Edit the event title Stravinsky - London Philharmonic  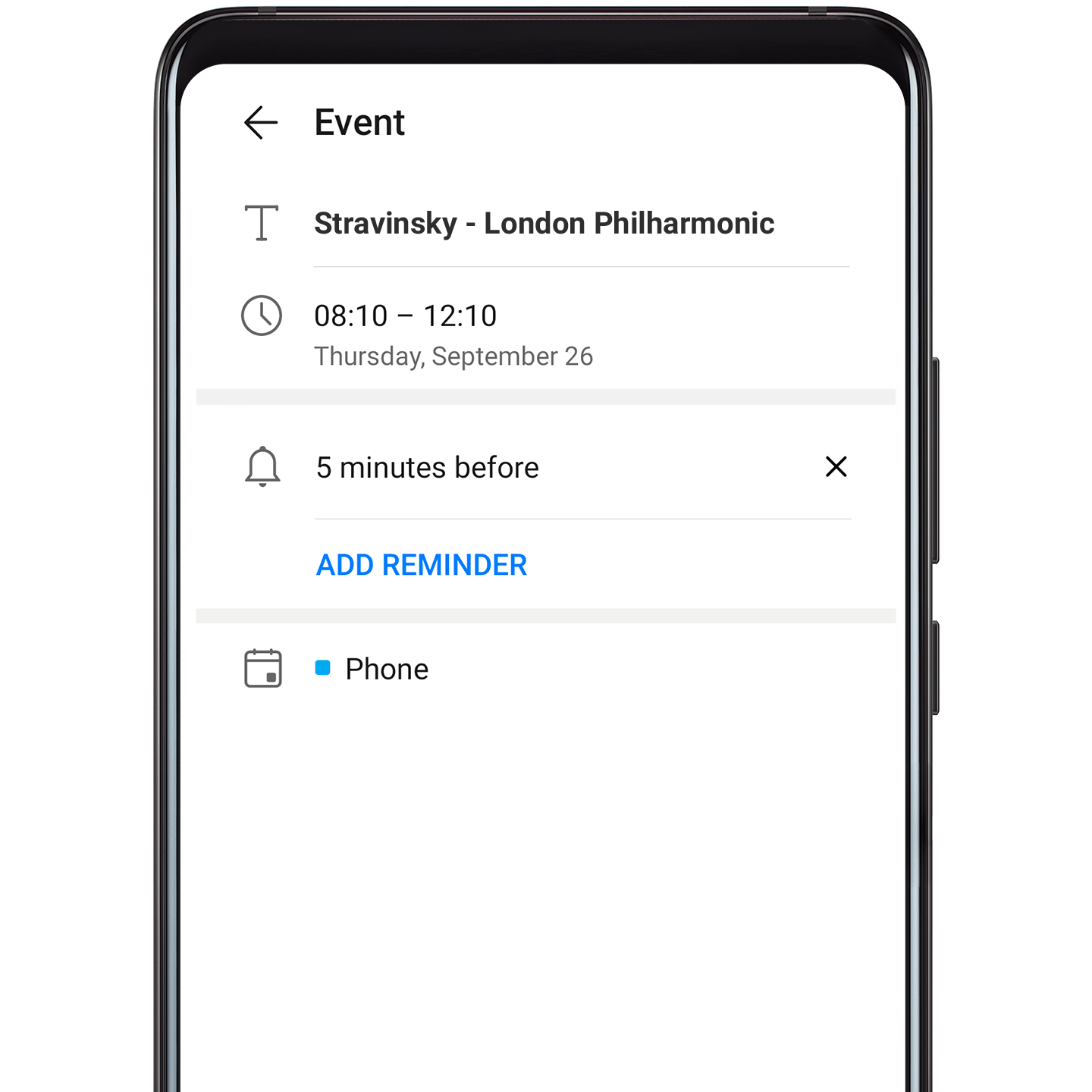pos(544,224)
